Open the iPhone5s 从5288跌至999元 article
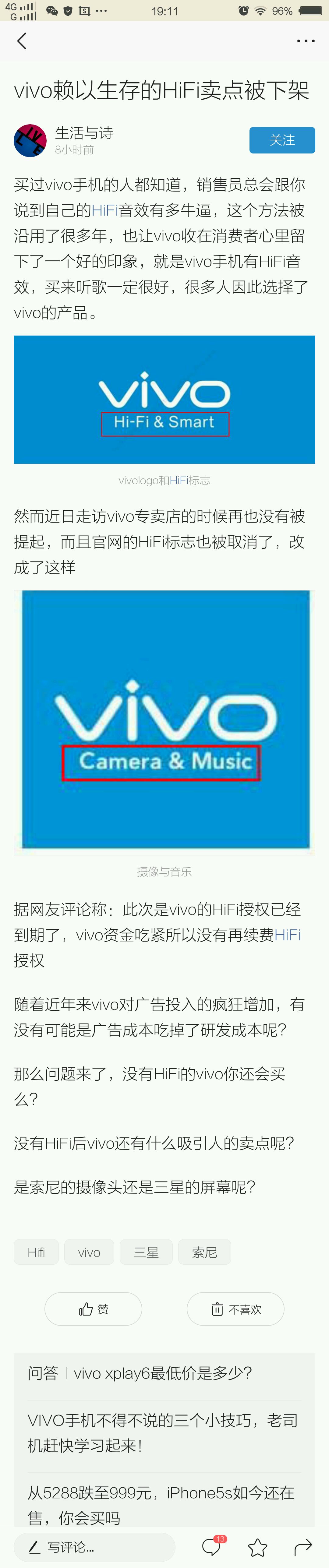The image size is (329, 1568). pyautogui.click(x=161, y=1505)
